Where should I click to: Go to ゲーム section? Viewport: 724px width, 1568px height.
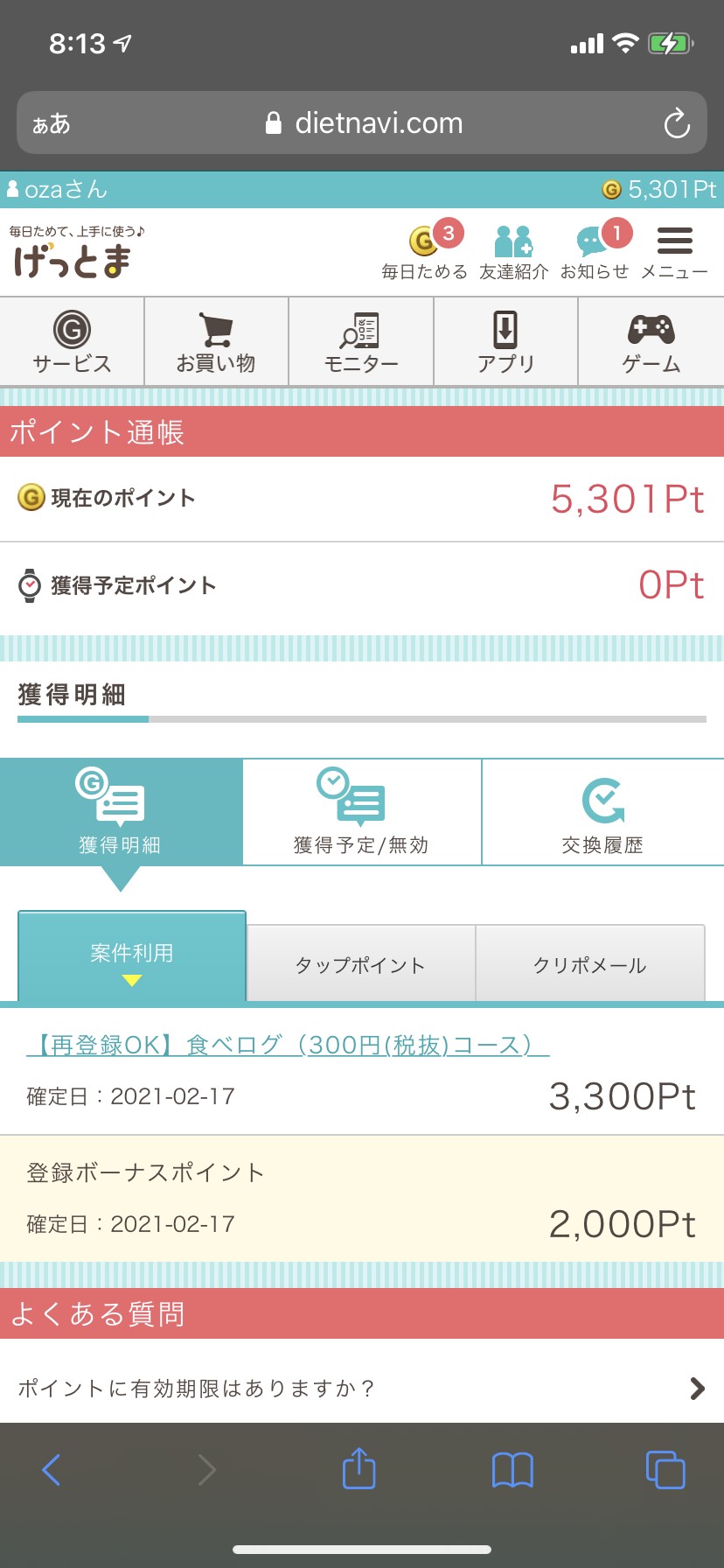(x=651, y=341)
